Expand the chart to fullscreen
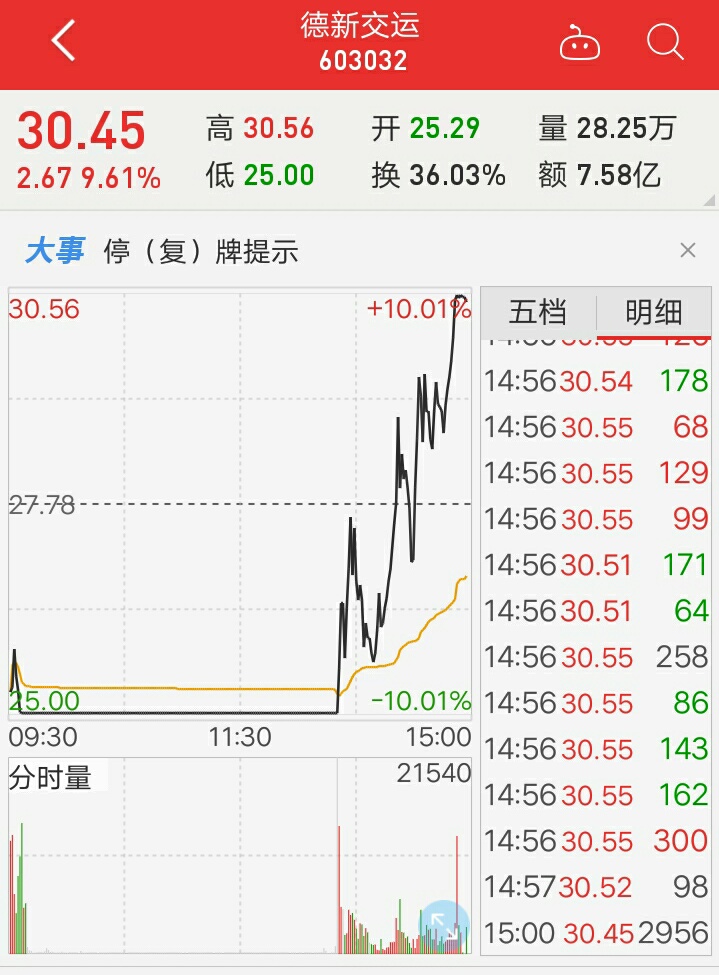The height and width of the screenshot is (975, 719). [x=444, y=925]
